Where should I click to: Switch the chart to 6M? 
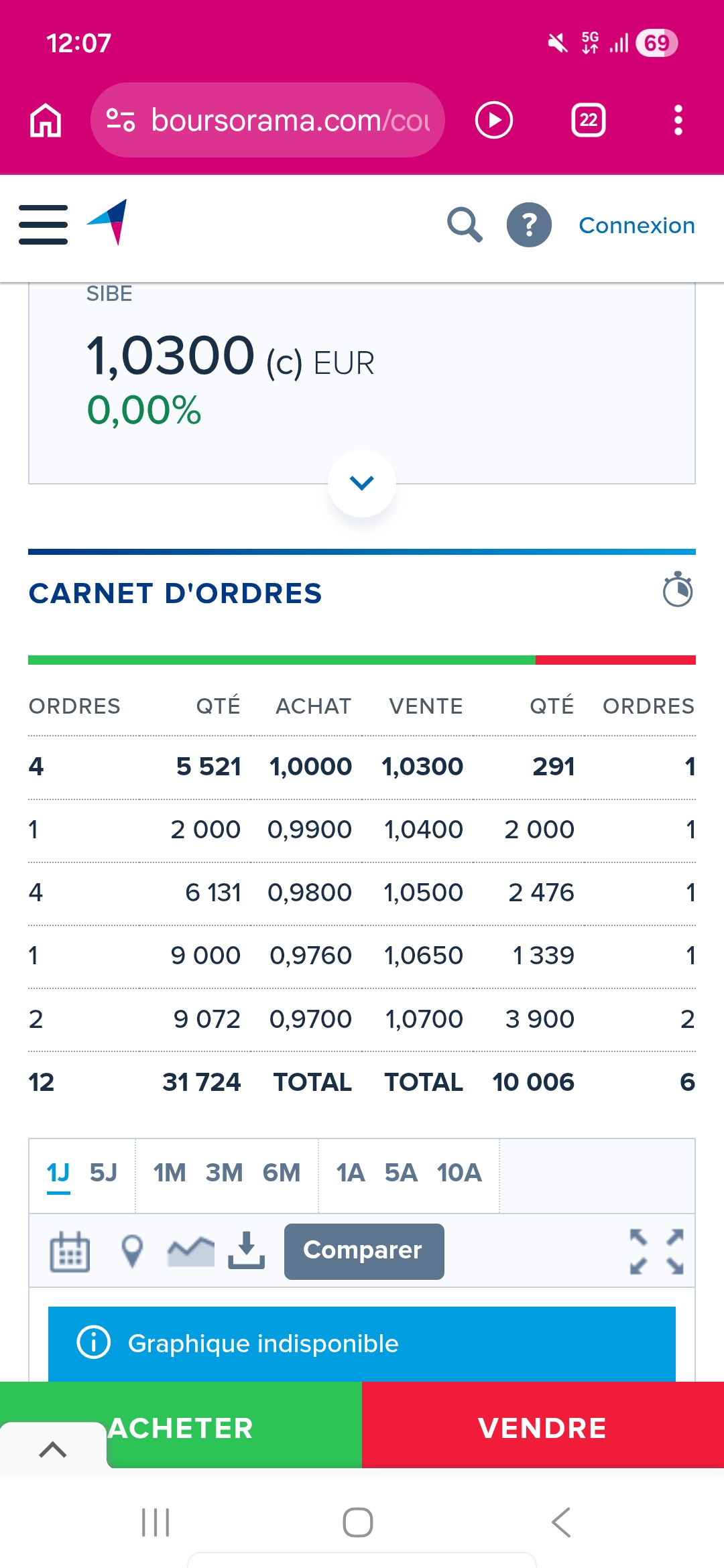[x=282, y=1173]
